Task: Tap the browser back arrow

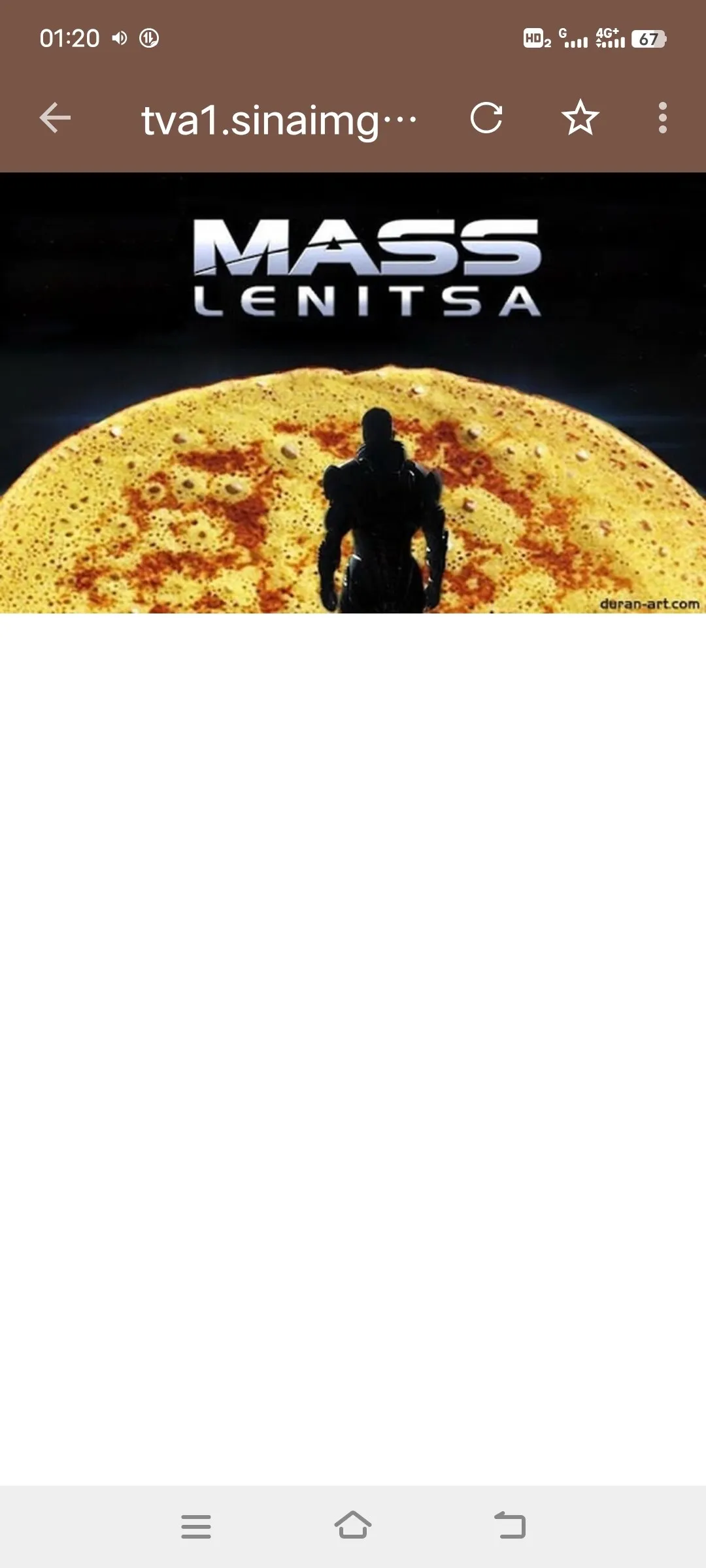Action: pyautogui.click(x=55, y=118)
